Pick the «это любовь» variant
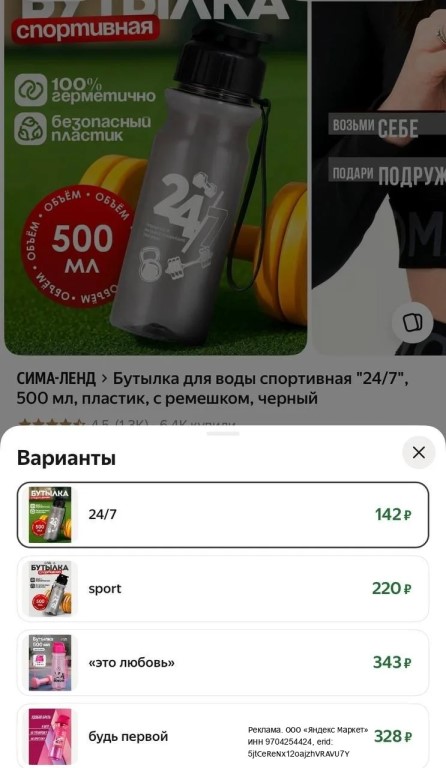446x768 pixels. point(223,662)
